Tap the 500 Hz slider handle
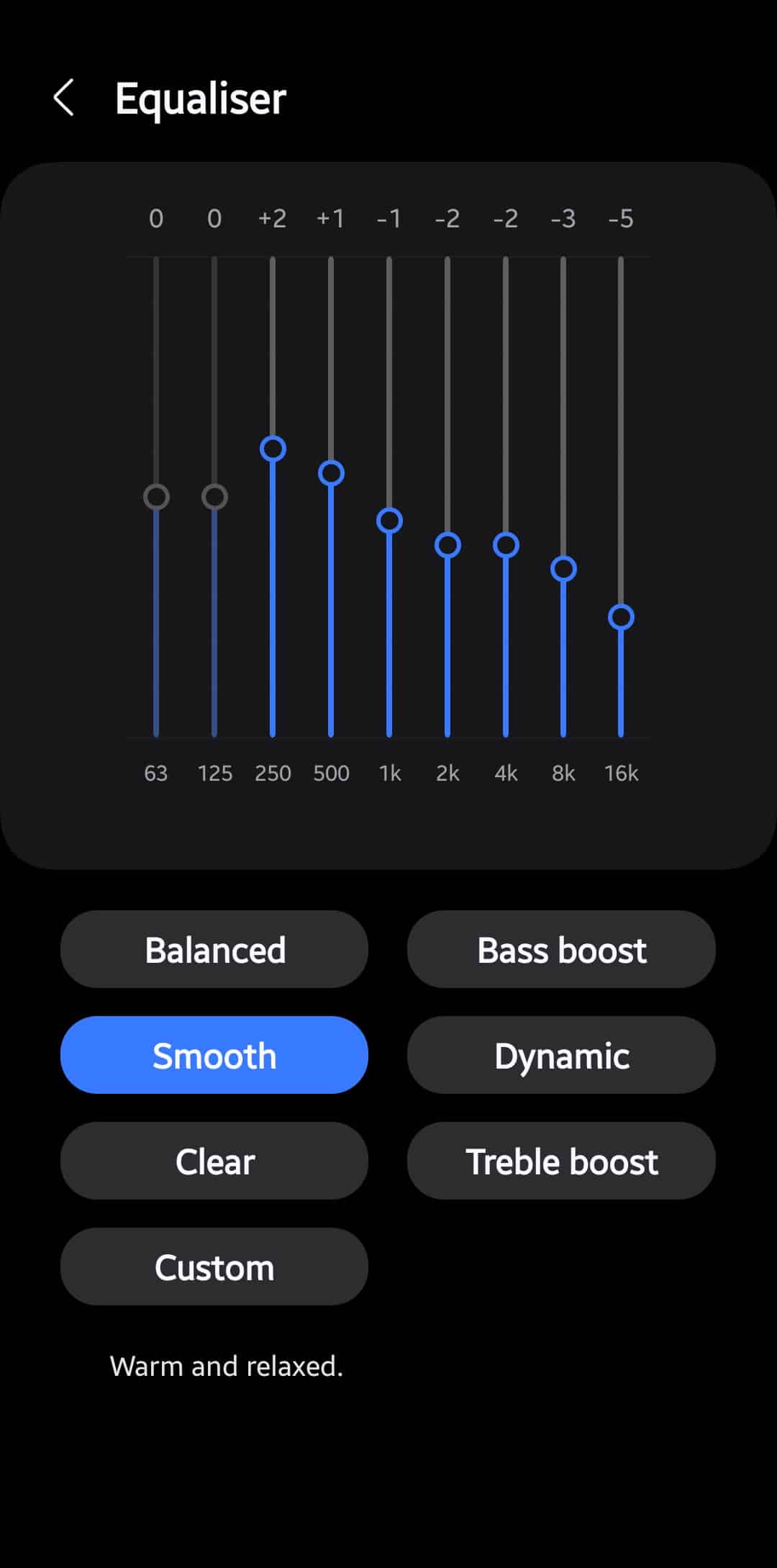Viewport: 777px width, 1568px height. click(331, 473)
